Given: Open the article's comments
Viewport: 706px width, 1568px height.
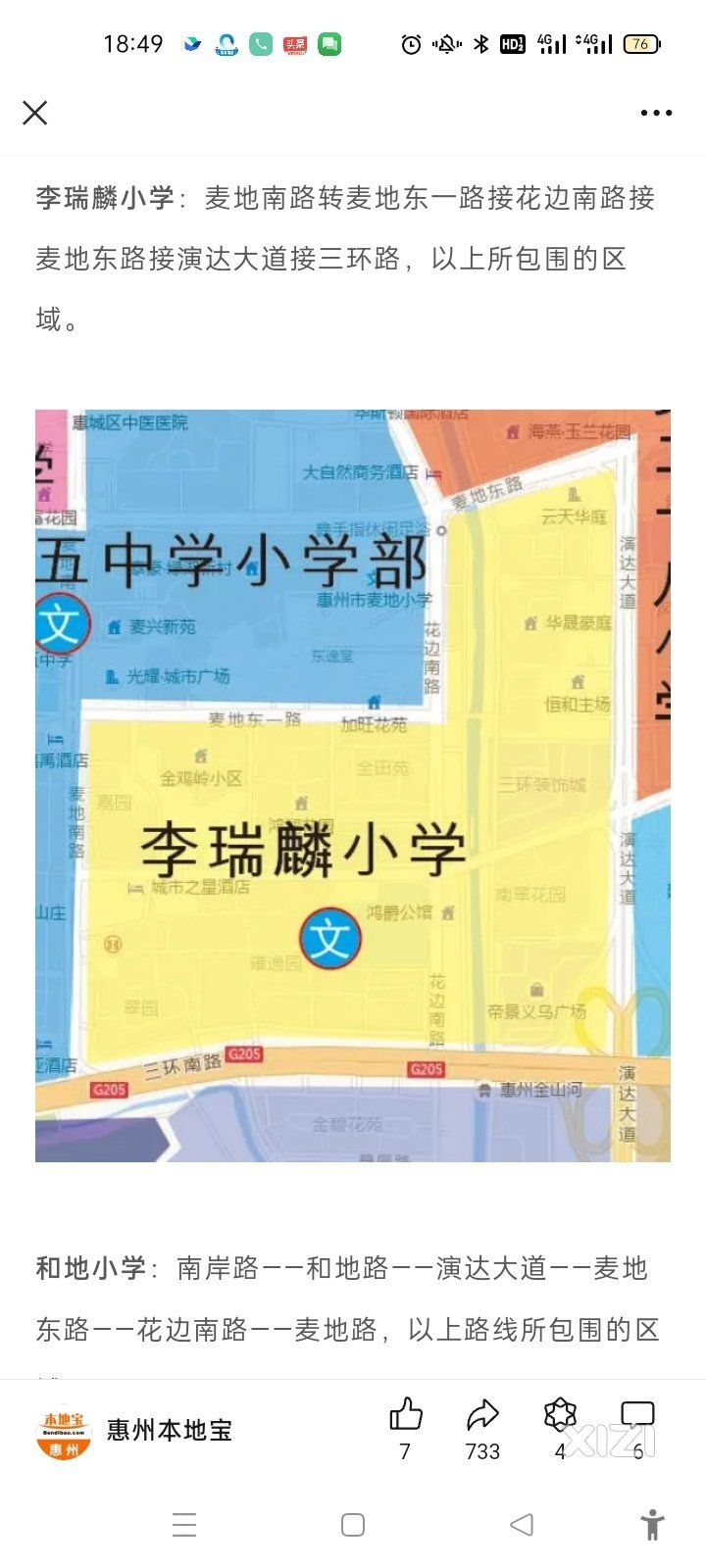Looking at the screenshot, I should tap(637, 1416).
